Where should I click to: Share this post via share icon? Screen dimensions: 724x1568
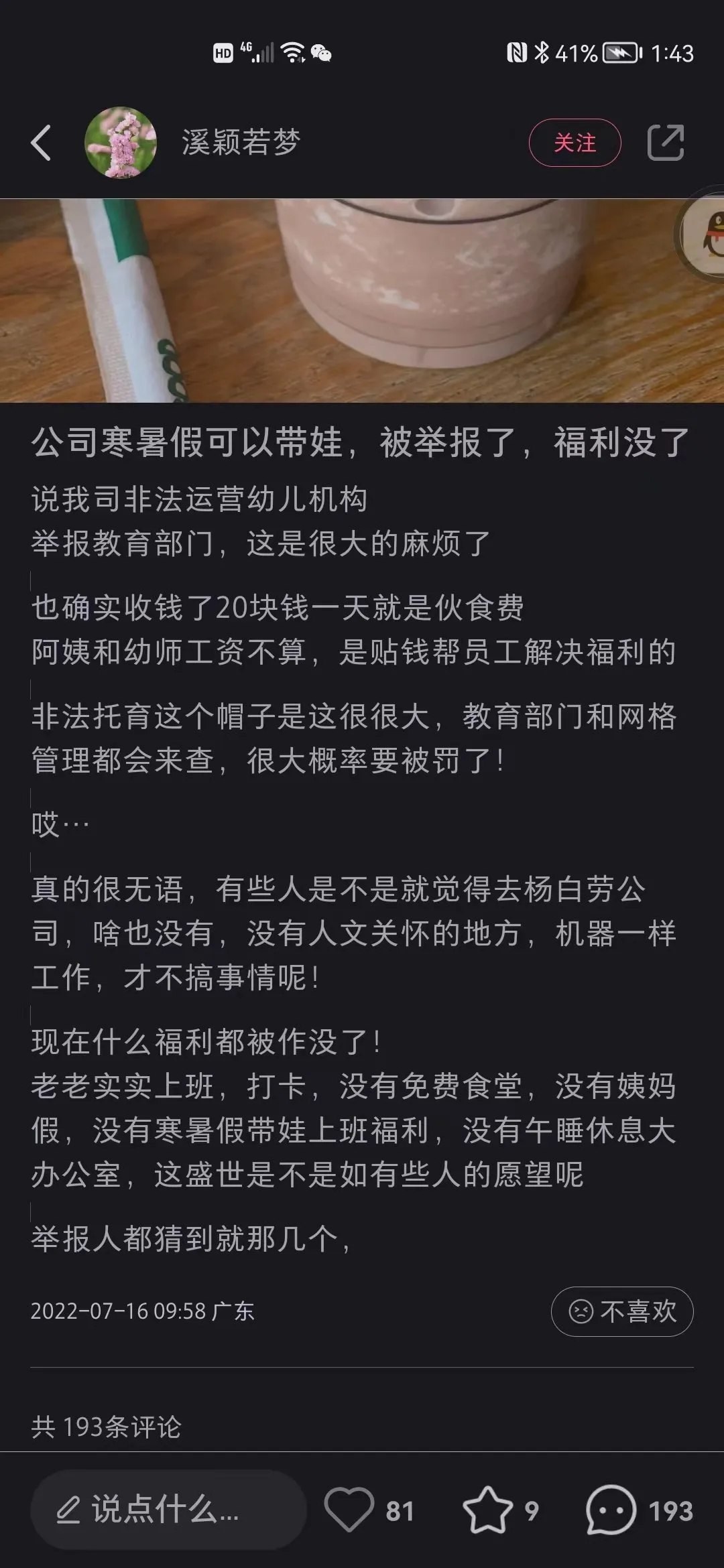click(665, 143)
